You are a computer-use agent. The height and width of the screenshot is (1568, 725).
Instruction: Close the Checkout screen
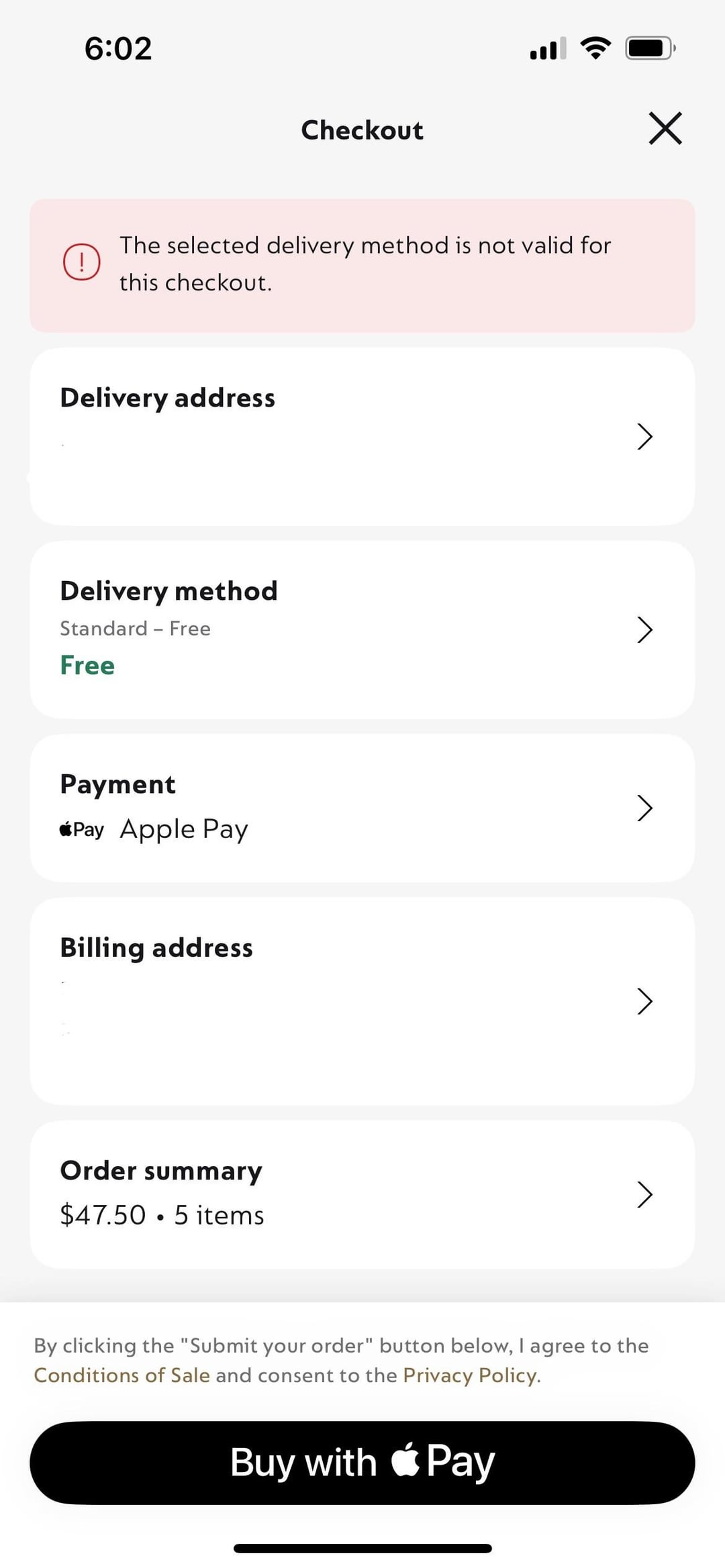click(x=665, y=128)
